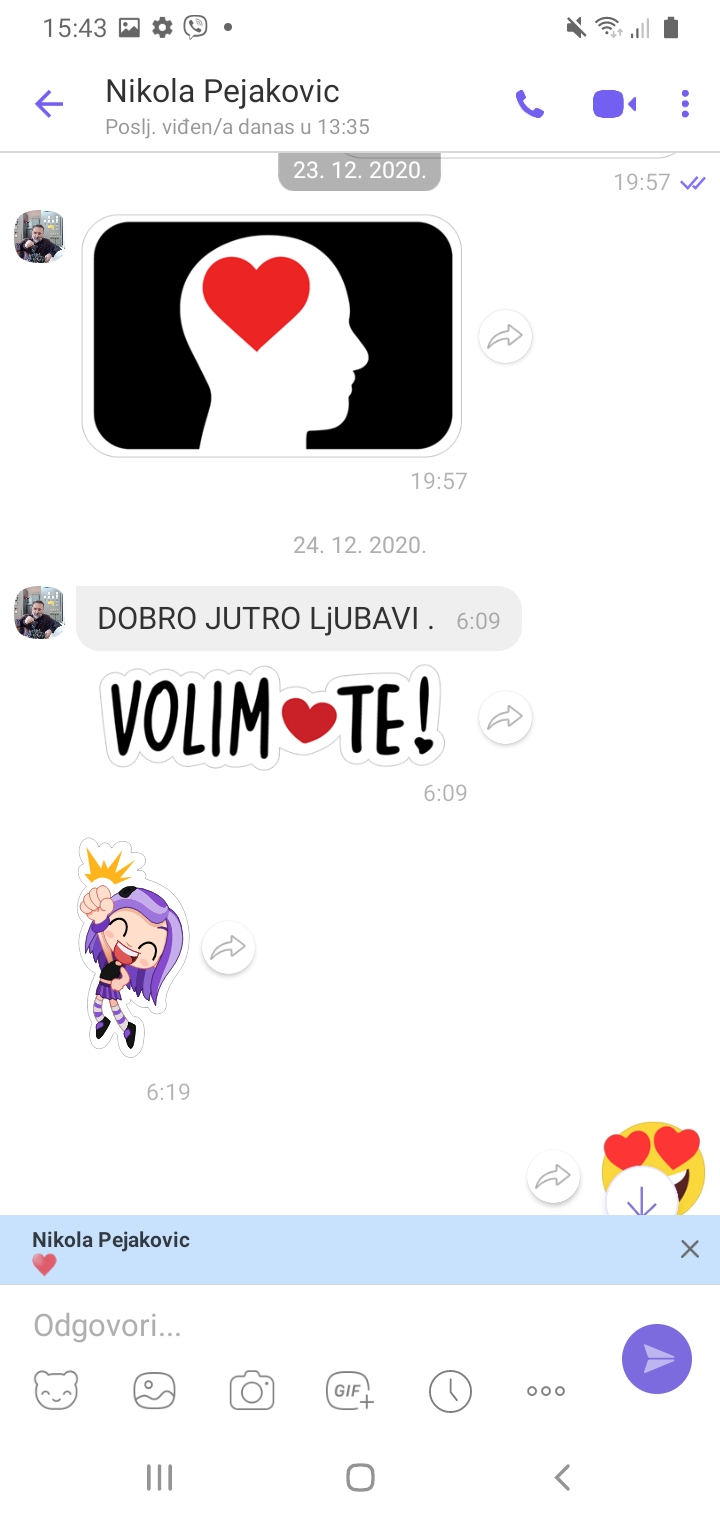This screenshot has height=1520, width=720.
Task: Forward the heart-eyes emoji message
Action: tap(553, 1179)
